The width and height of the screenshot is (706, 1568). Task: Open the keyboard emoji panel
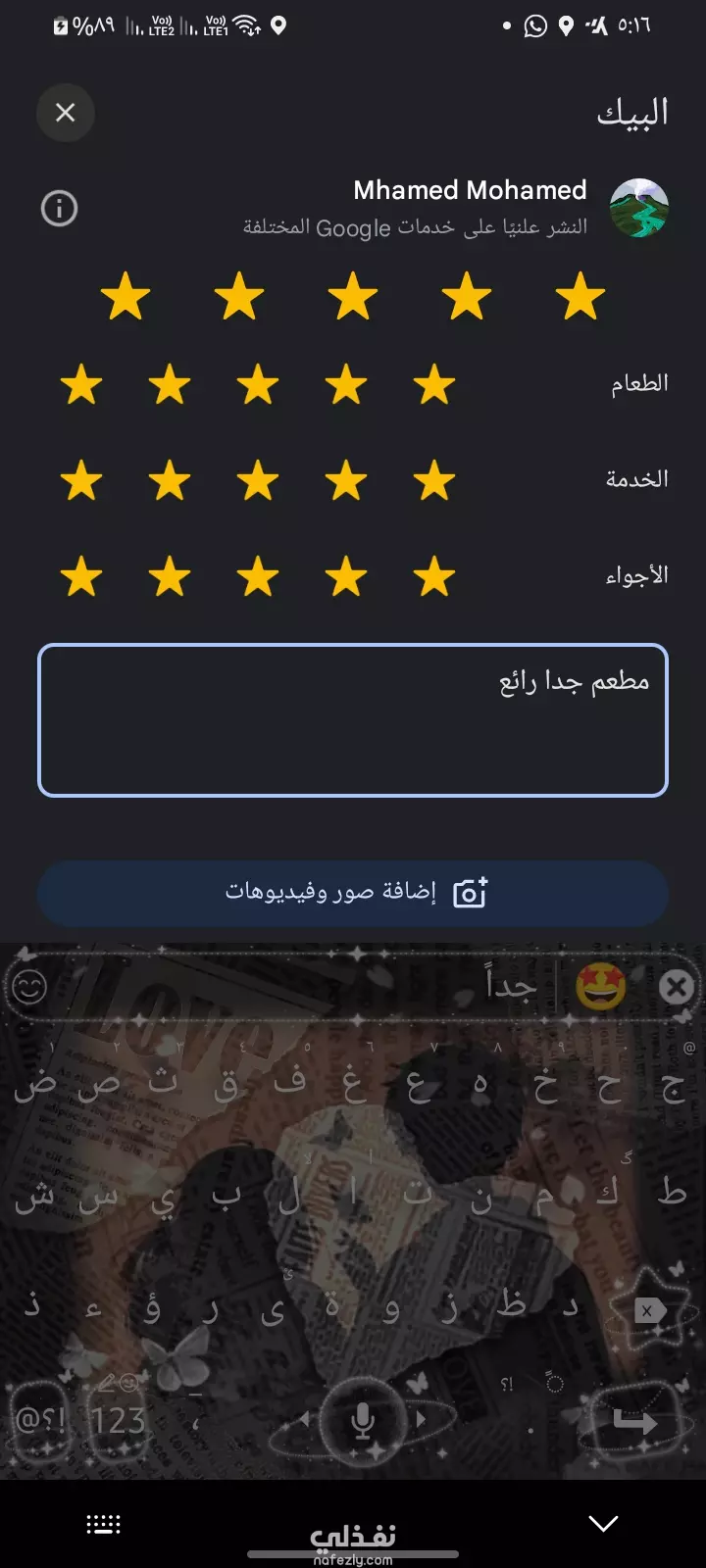click(29, 987)
